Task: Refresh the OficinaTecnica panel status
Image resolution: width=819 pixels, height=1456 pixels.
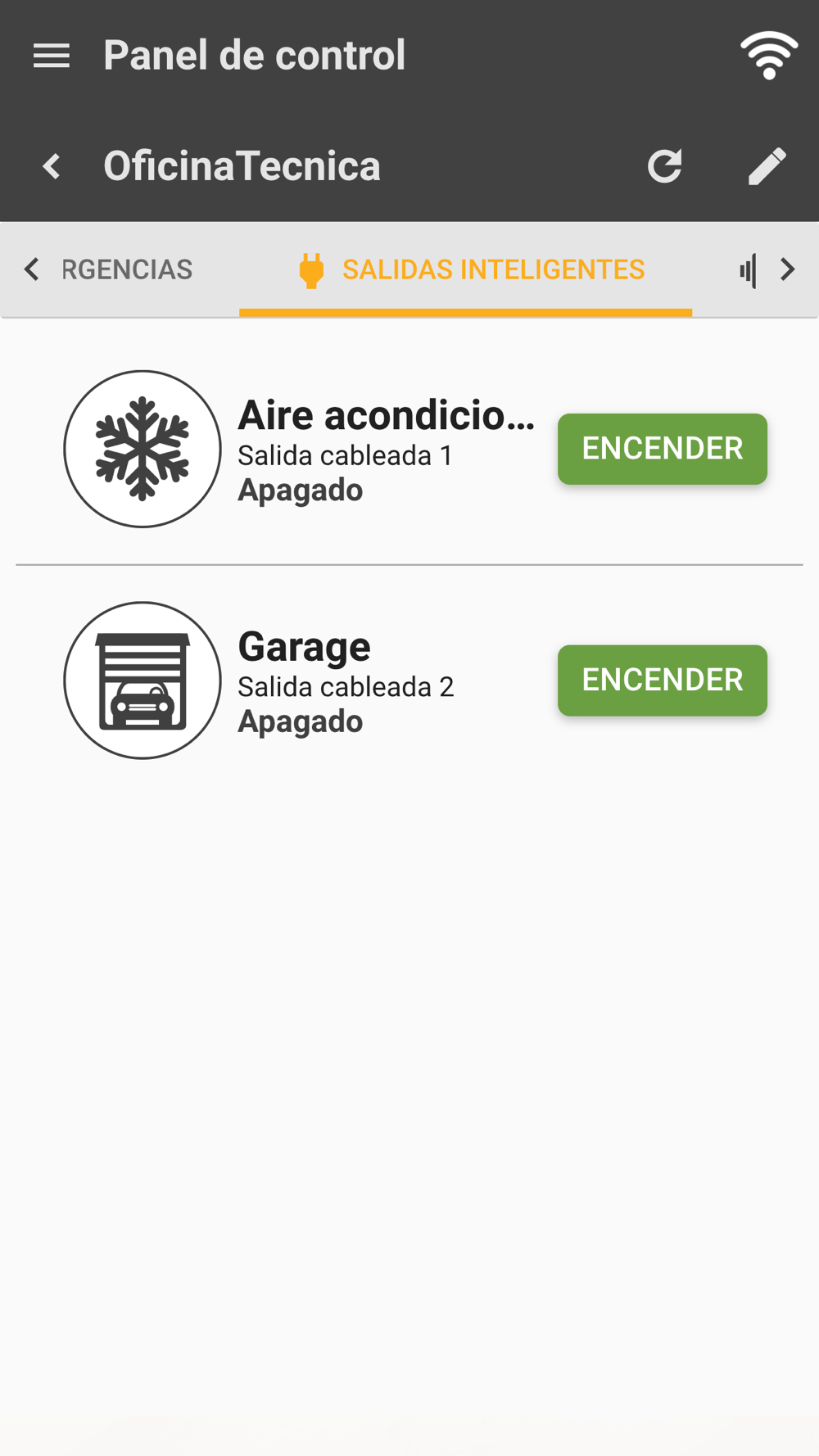Action: point(664,165)
